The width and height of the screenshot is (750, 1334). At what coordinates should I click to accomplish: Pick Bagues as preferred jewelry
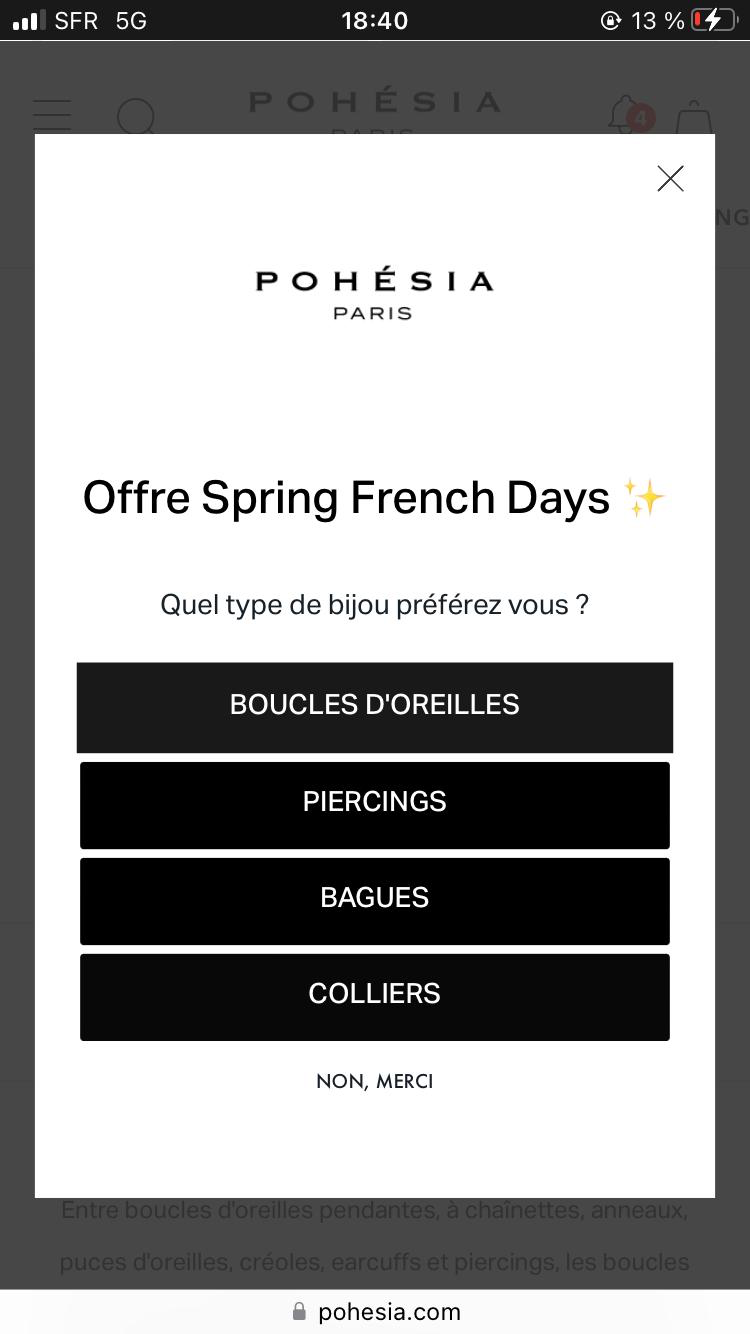click(x=375, y=901)
